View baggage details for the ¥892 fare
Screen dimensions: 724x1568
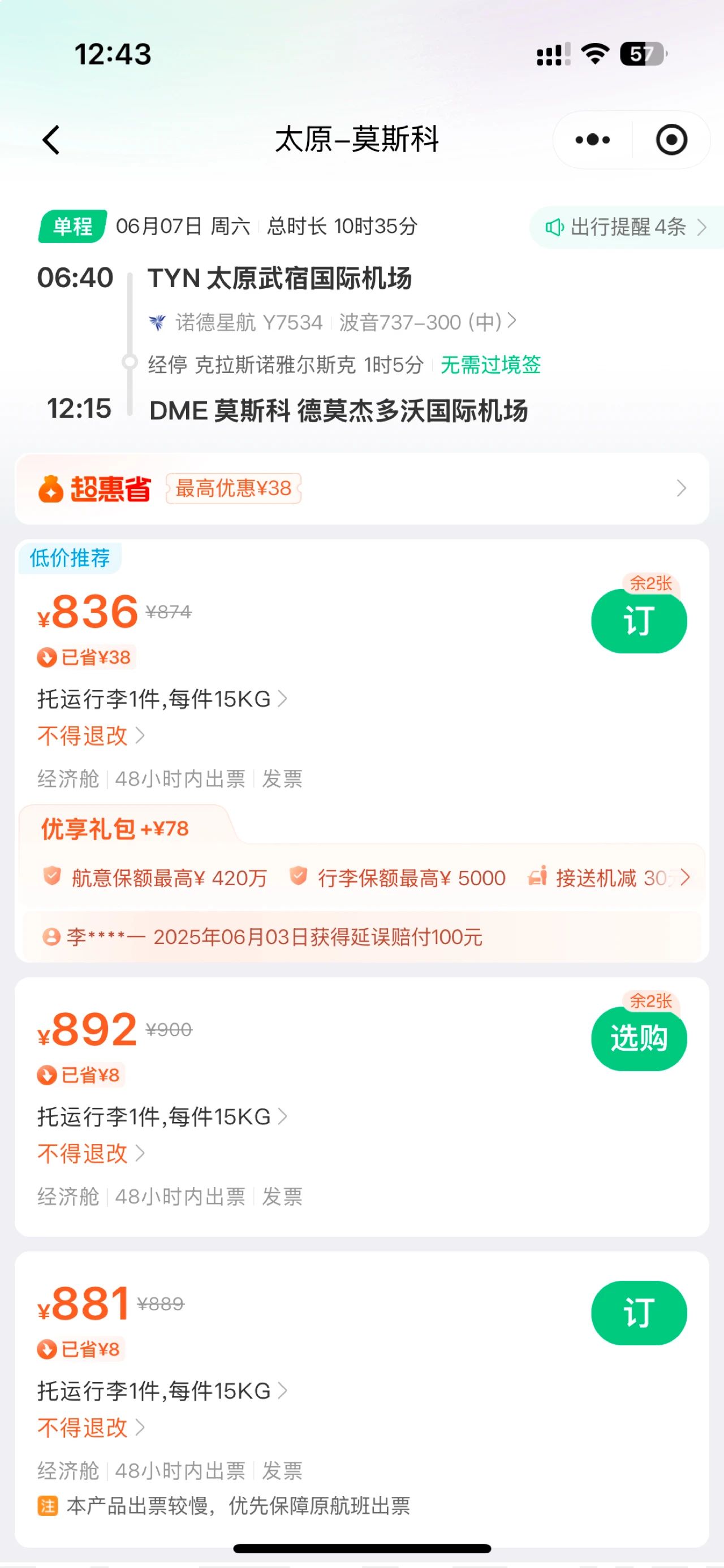pos(162,1116)
